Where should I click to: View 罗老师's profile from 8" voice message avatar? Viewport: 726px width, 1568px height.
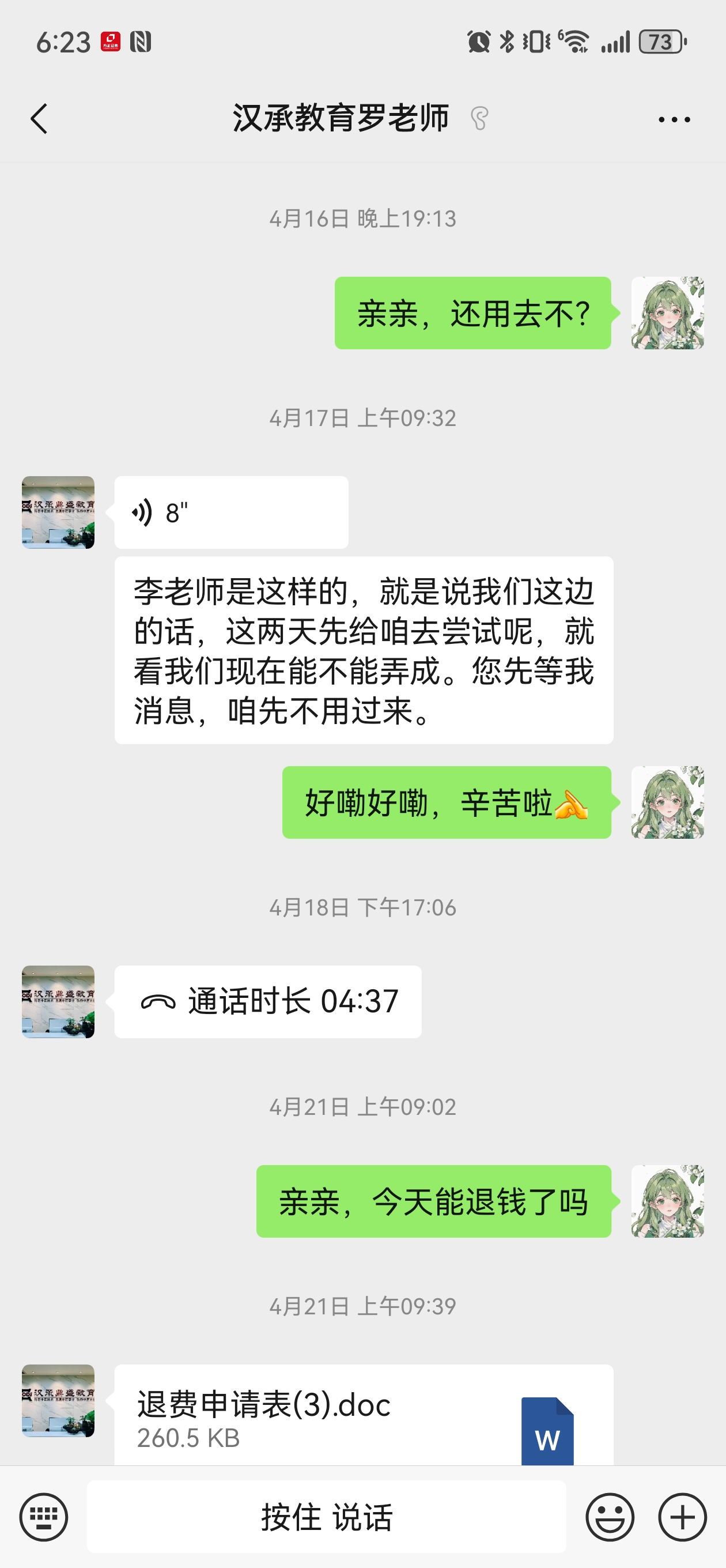point(58,512)
